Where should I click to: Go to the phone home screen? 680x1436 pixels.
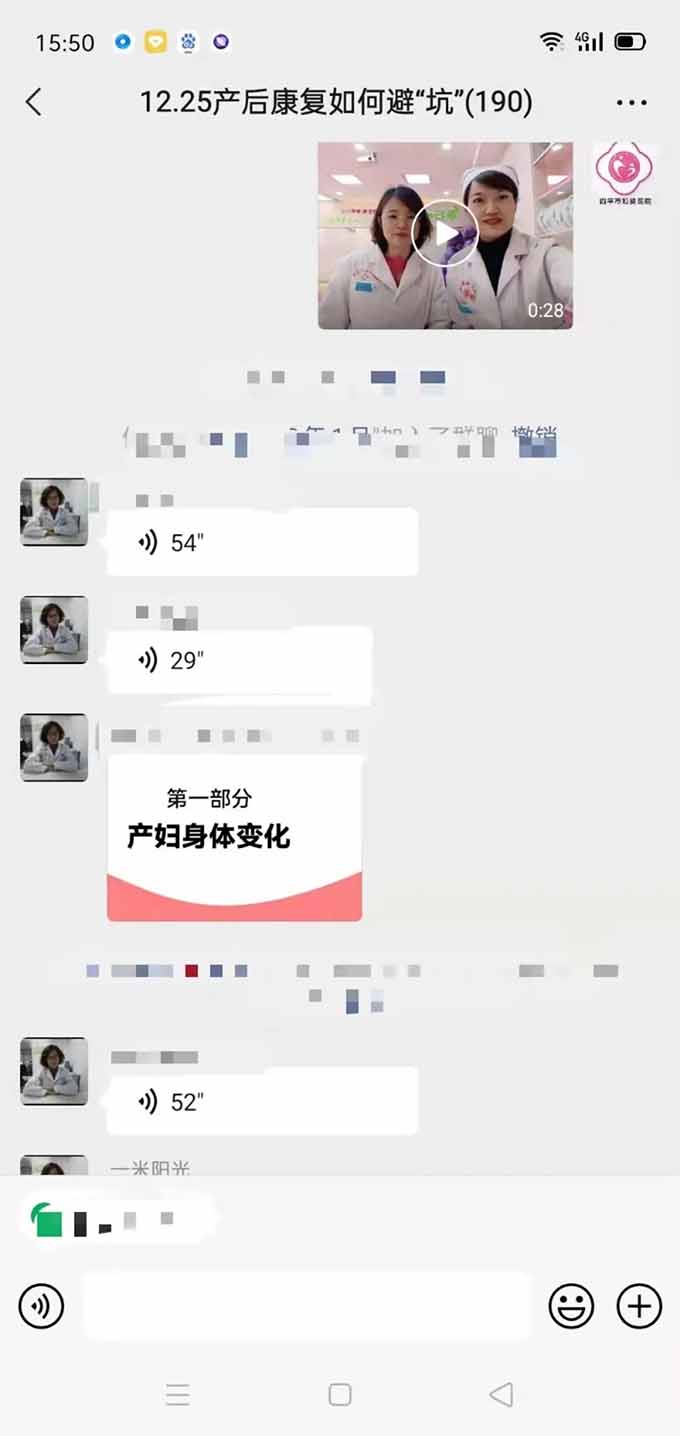340,1394
